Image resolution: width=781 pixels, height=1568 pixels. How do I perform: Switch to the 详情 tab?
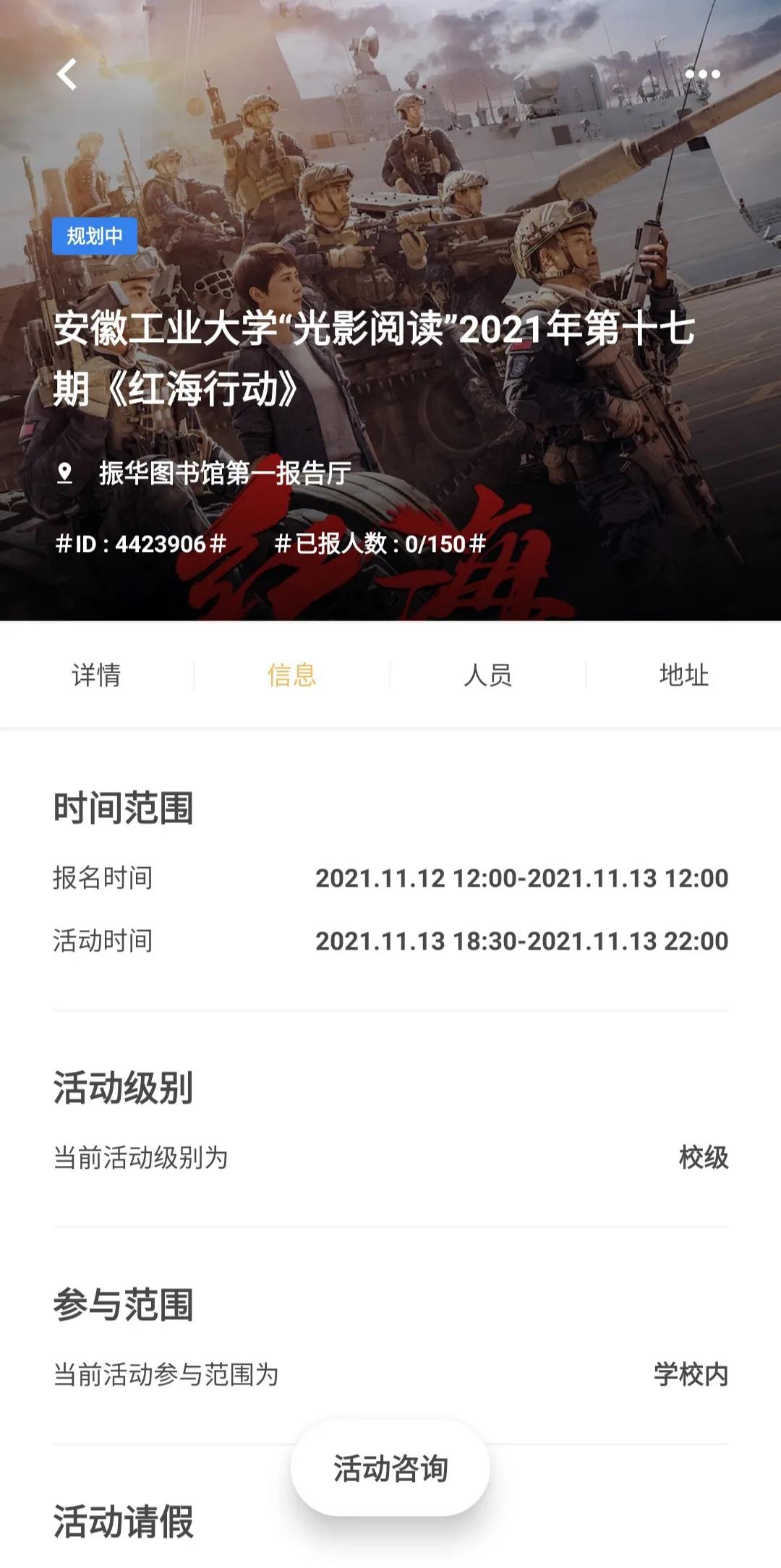96,675
